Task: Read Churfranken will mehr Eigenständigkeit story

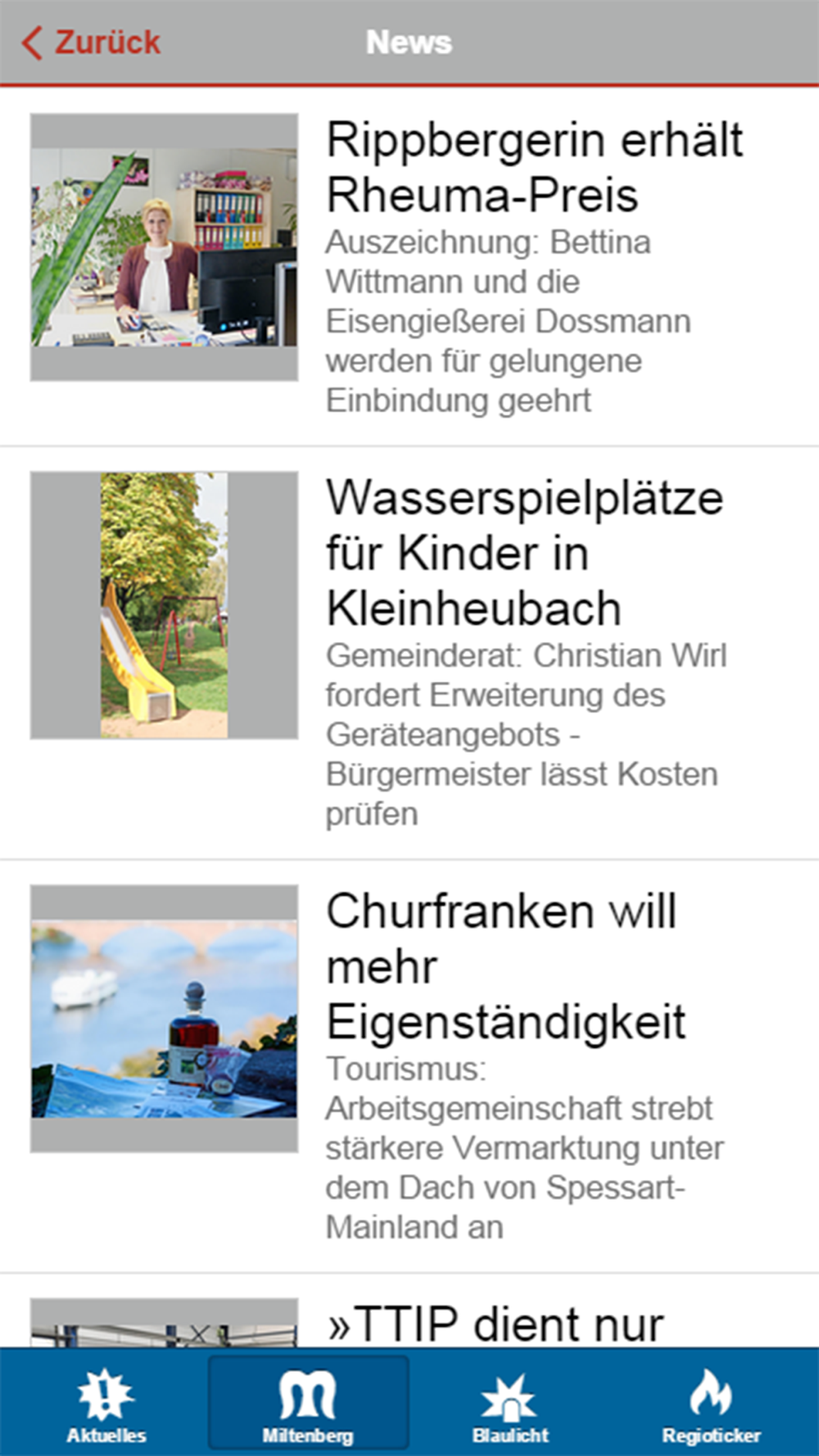Action: click(x=505, y=966)
